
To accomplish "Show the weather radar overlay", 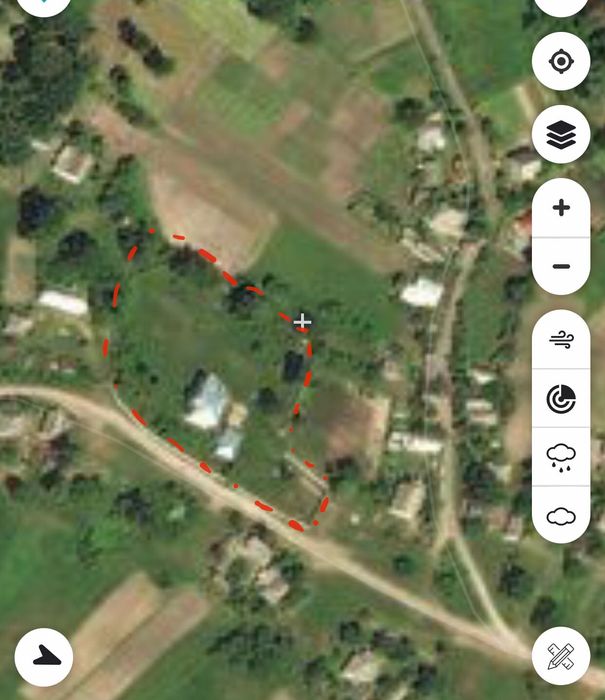I will pos(561,399).
